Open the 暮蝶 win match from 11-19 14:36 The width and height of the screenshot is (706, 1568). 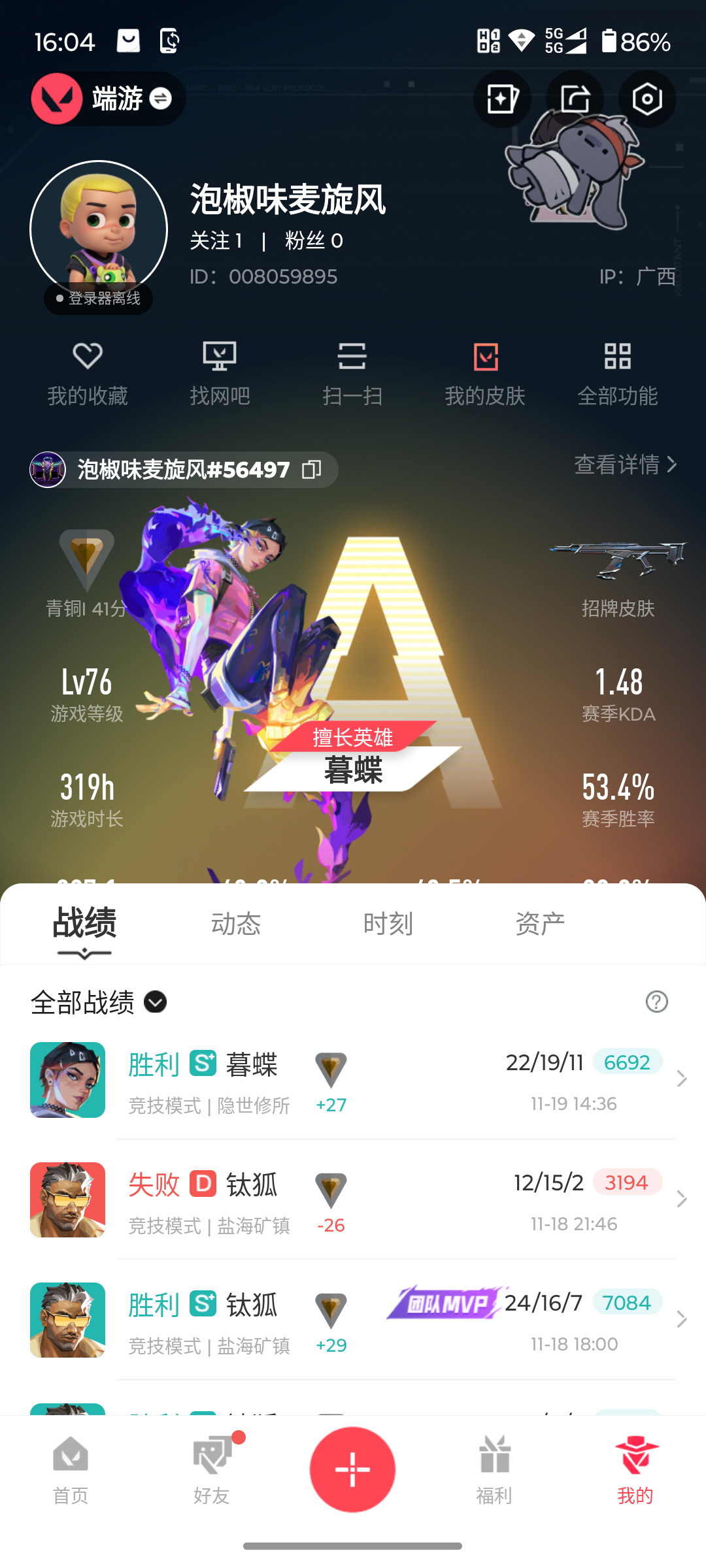tap(392, 1080)
